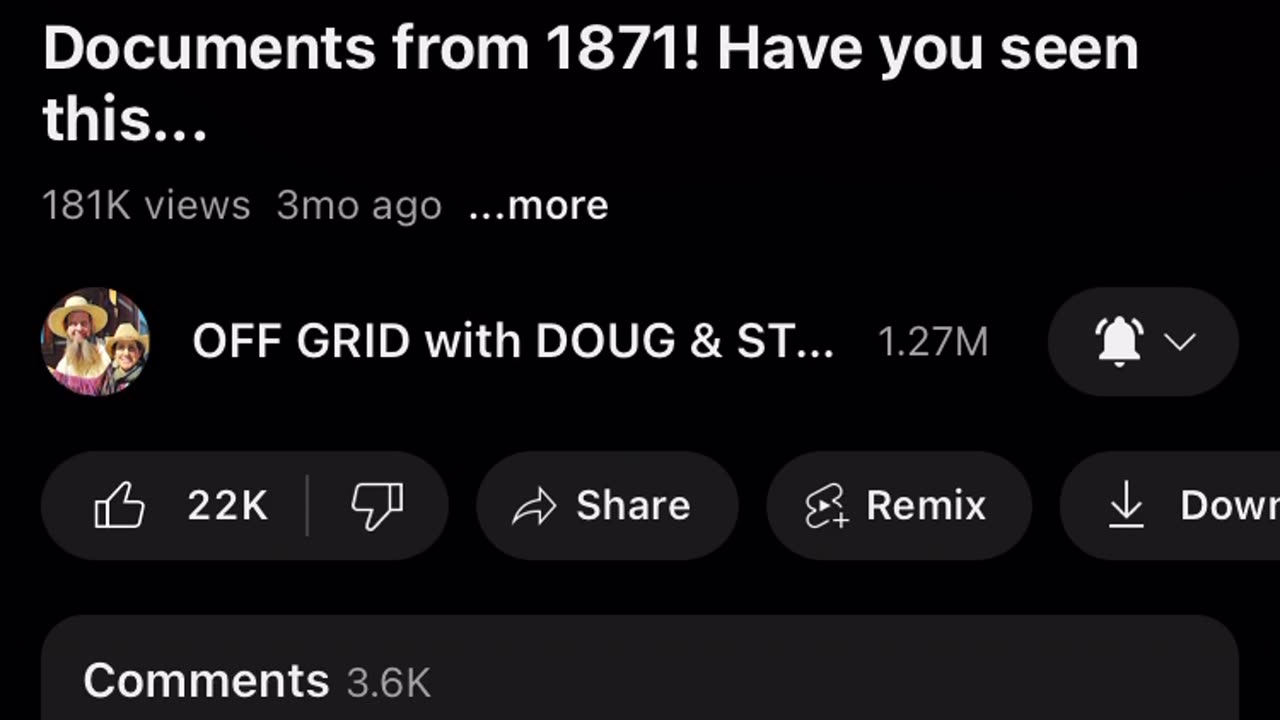Screen dimensions: 1280x720
Task: Open OFF GRID with DOUG channel avatar
Action: coord(96,342)
